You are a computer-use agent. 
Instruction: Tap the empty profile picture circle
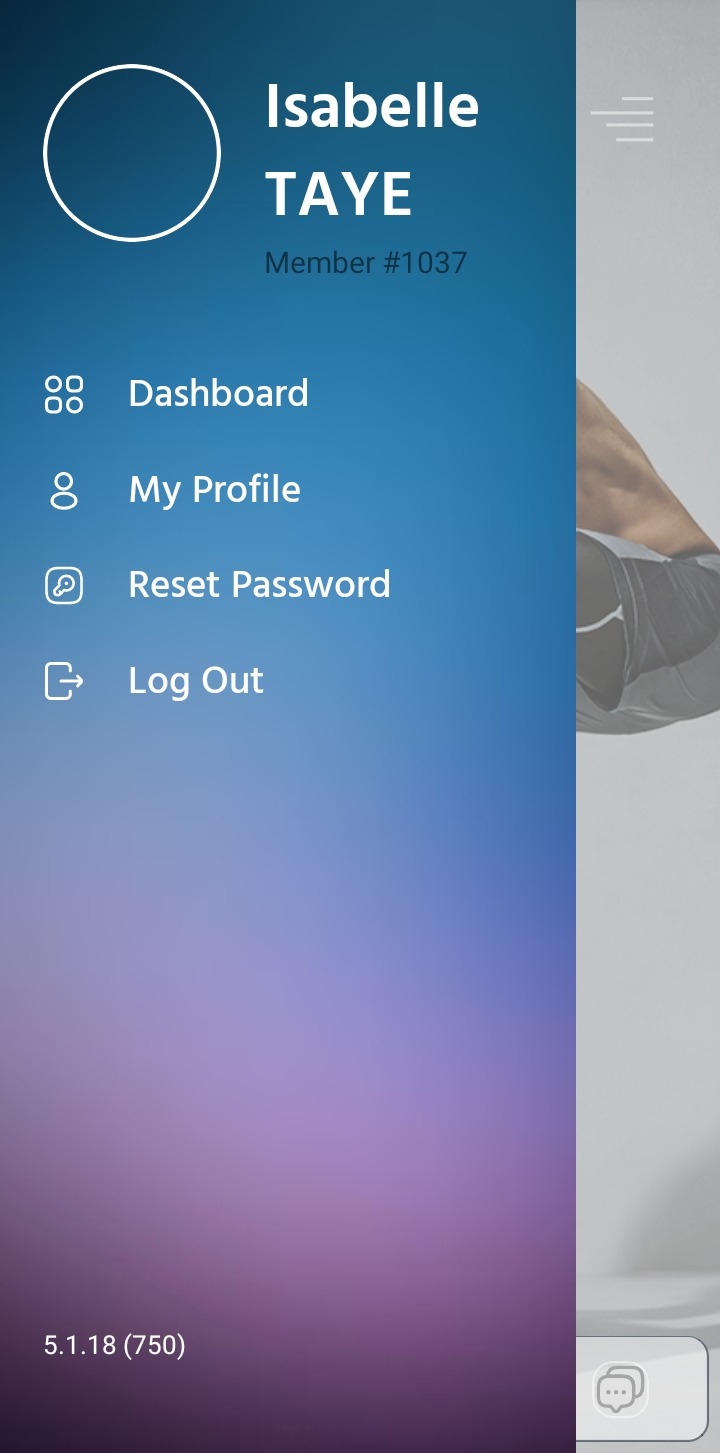click(132, 153)
